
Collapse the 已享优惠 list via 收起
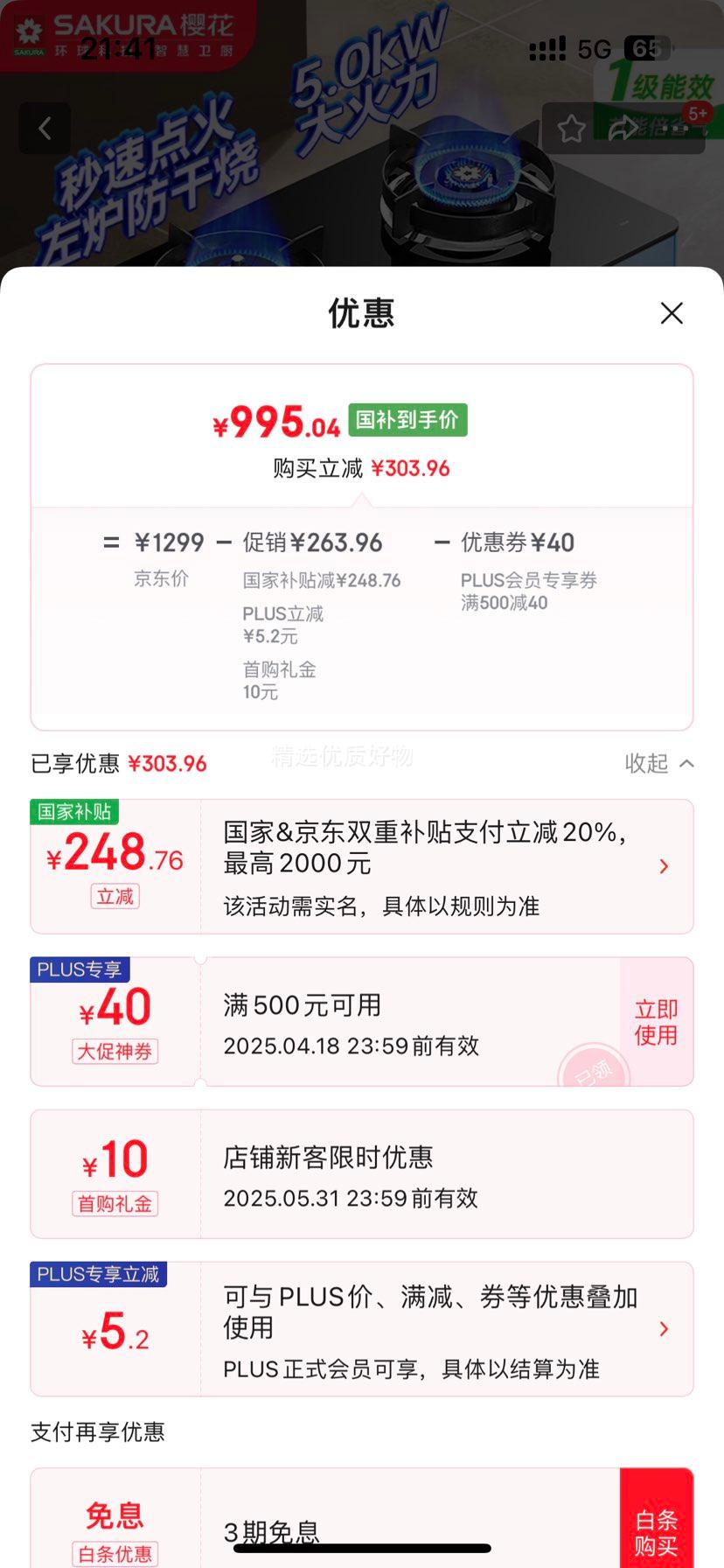[659, 763]
